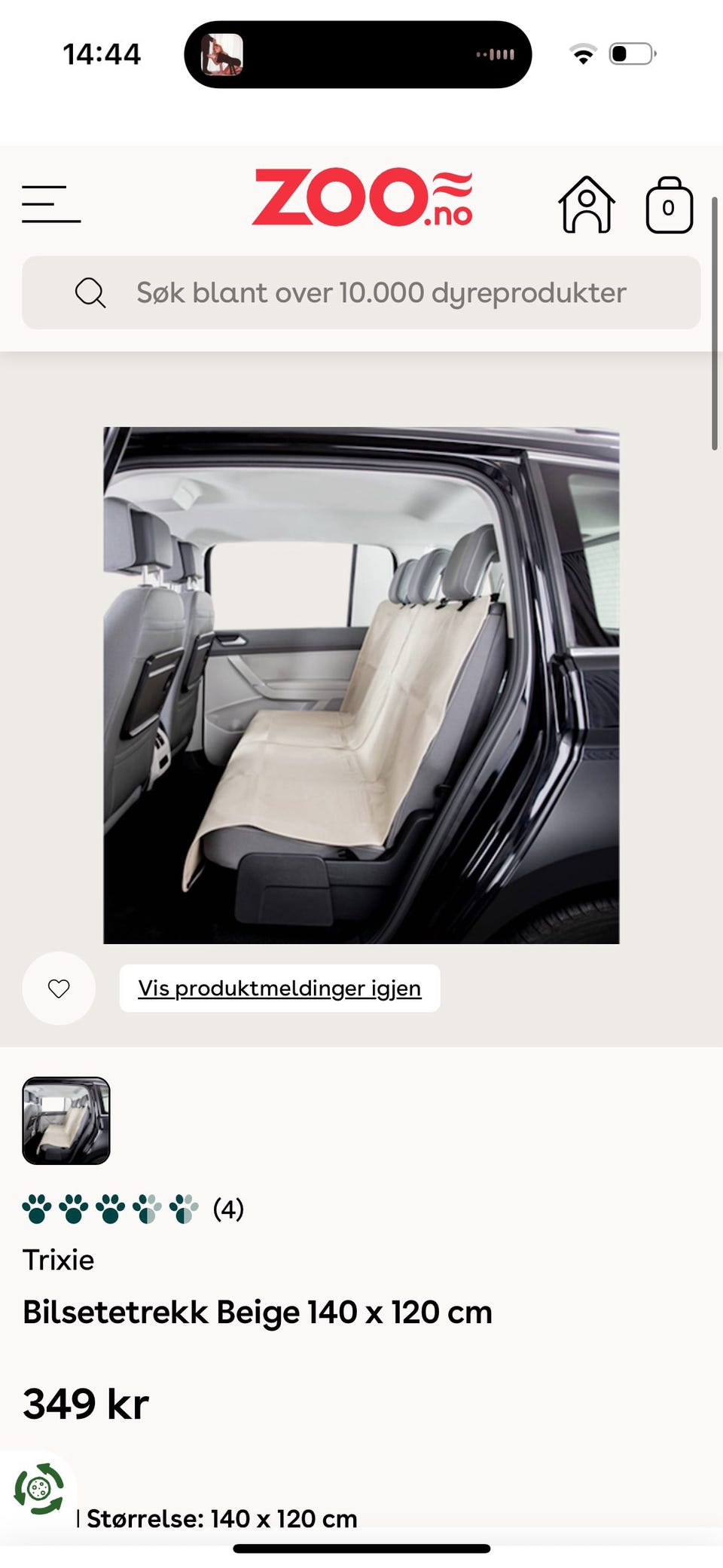Screen dimensions: 723x1568
Task: Select the product title 'Bilsetetrekk Beige 140 x 120 cm'
Action: [x=257, y=1311]
